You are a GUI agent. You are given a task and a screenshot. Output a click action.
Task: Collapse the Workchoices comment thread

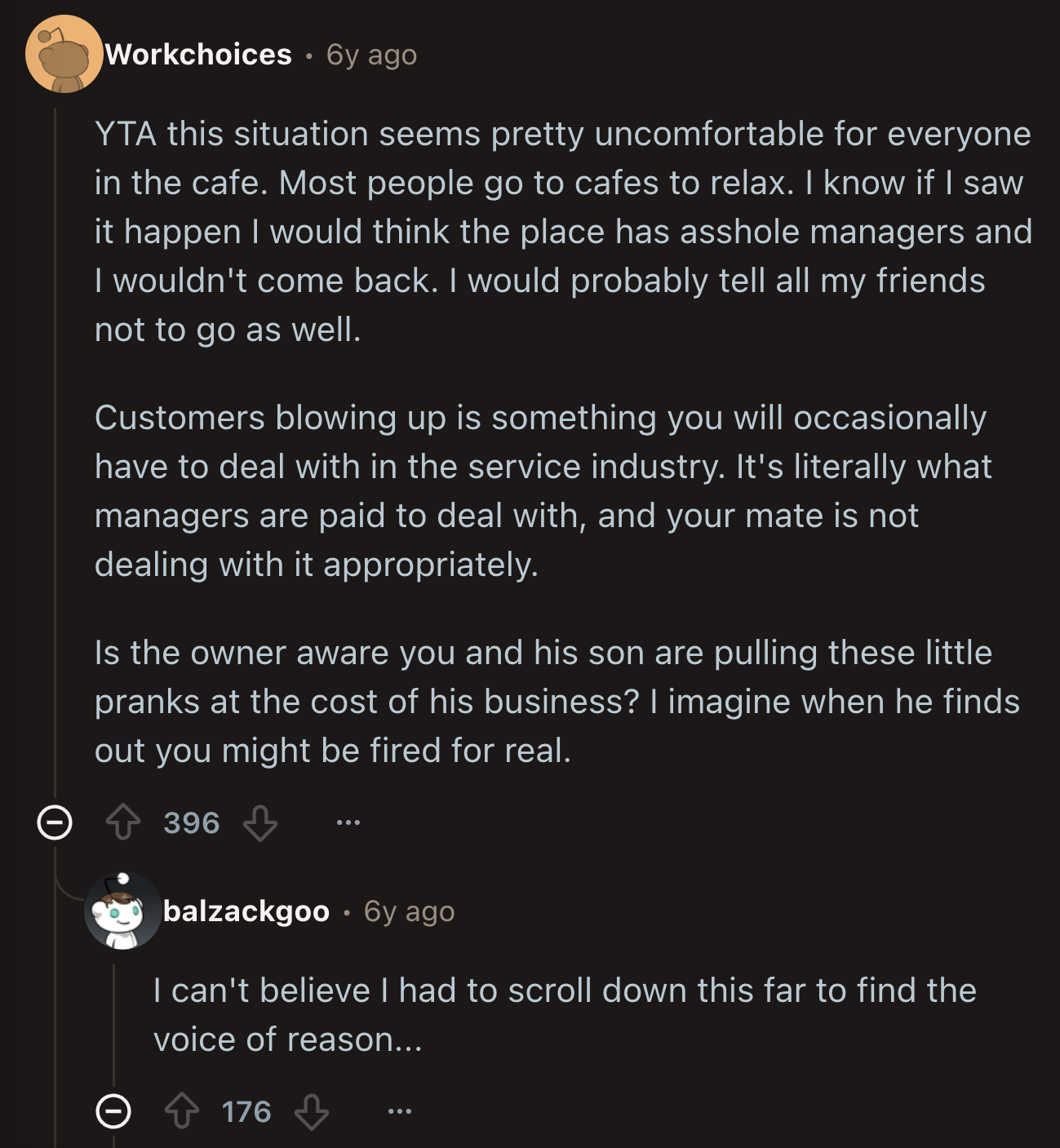(x=55, y=822)
